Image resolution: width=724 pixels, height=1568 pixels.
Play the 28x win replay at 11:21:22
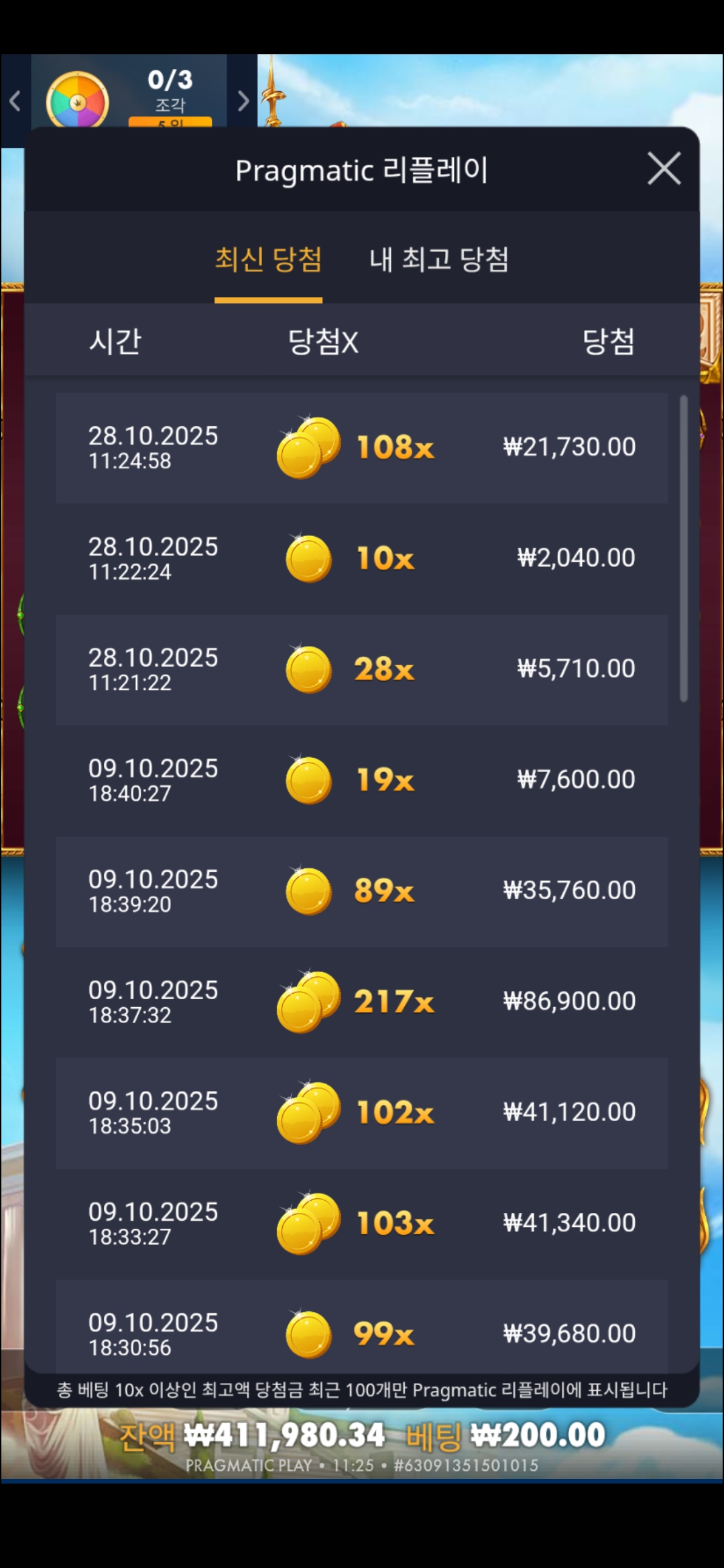[361, 669]
